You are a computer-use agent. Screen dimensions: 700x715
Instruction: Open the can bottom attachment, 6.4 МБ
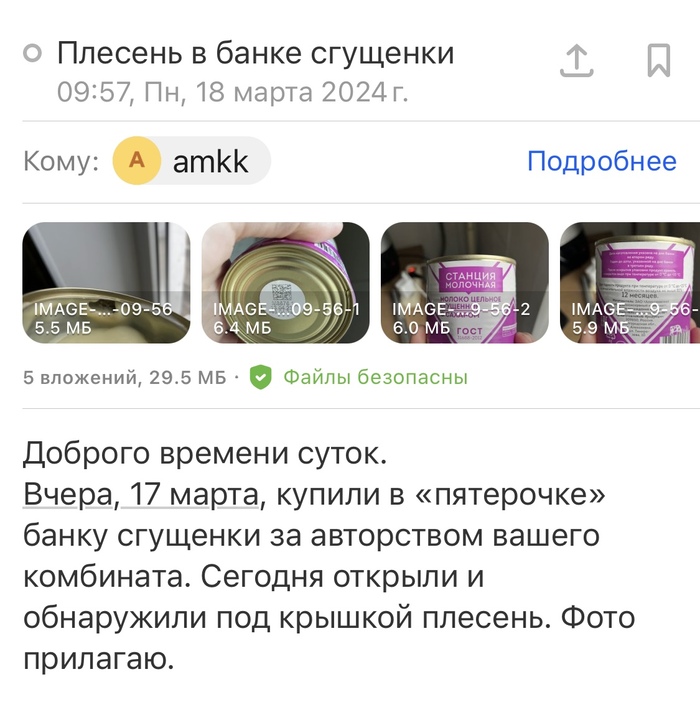tap(285, 283)
